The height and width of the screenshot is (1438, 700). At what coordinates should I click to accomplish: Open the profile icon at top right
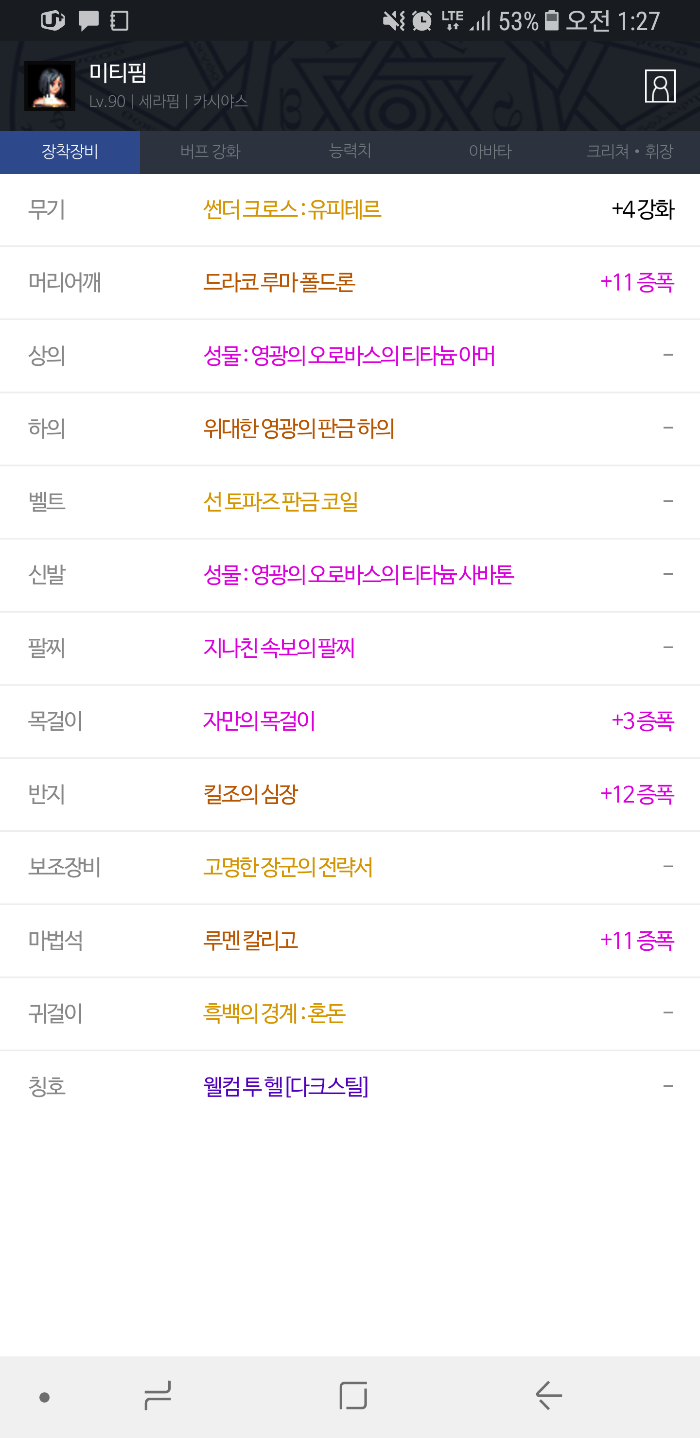660,87
